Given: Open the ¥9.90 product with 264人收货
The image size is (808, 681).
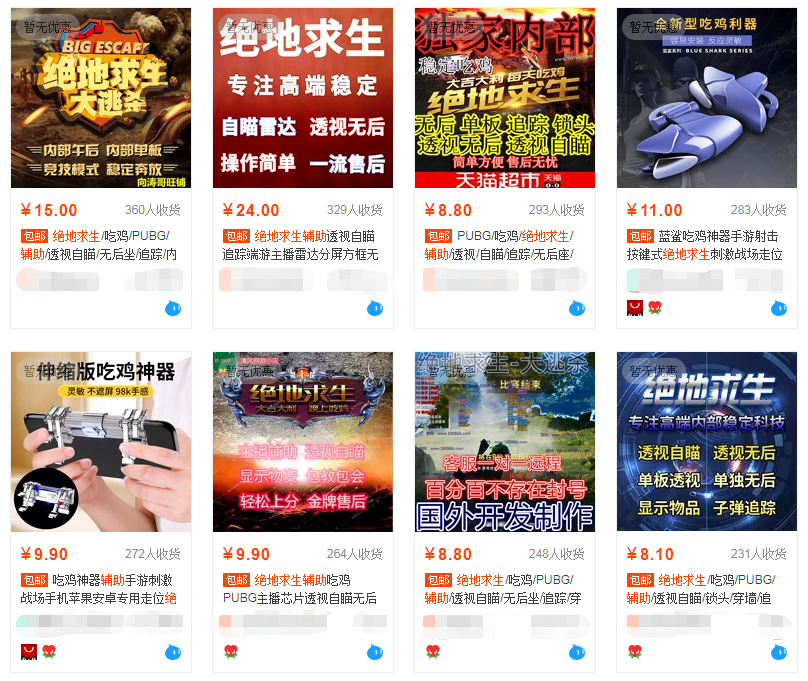Looking at the screenshot, I should [x=302, y=441].
